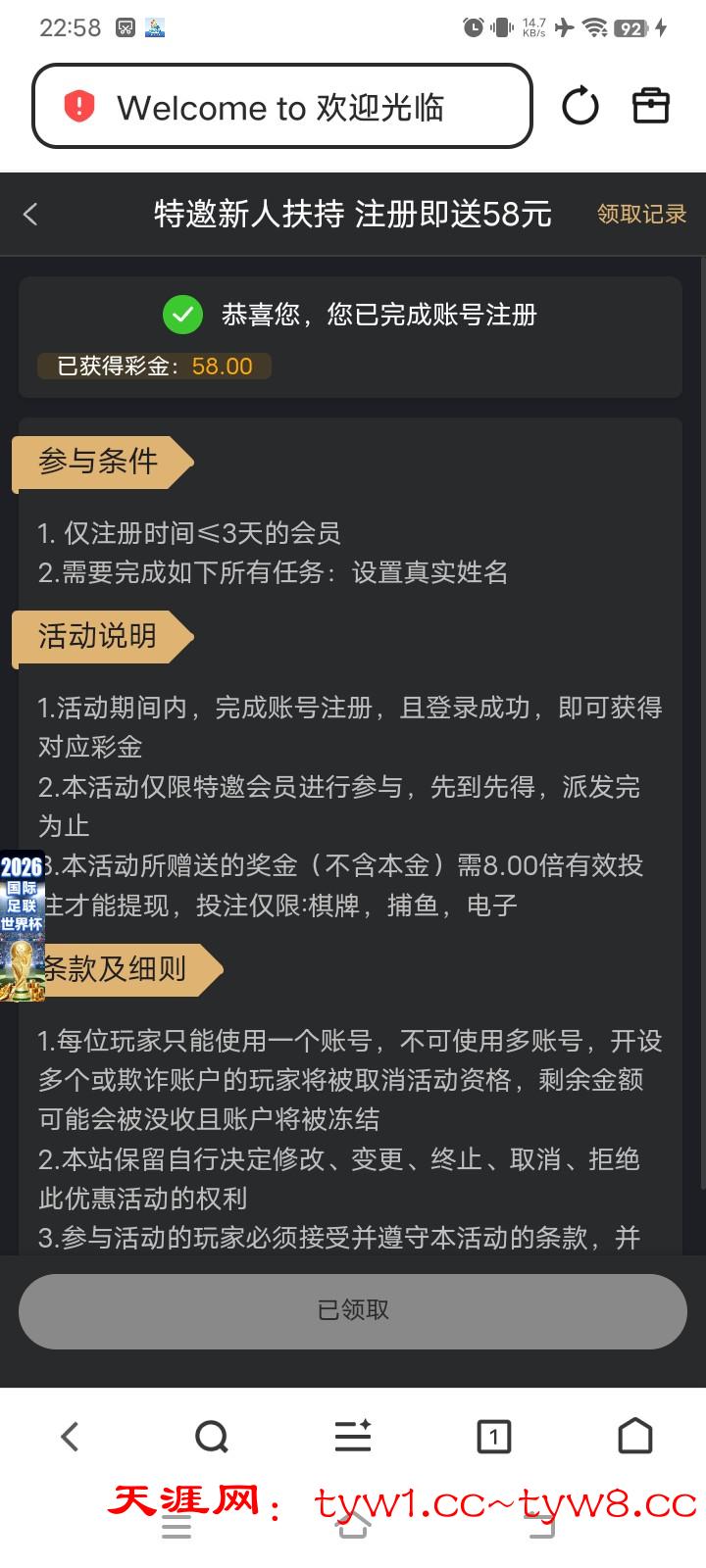Open browser search from bottom bar
This screenshot has height=1568, width=706.
pyautogui.click(x=211, y=1437)
